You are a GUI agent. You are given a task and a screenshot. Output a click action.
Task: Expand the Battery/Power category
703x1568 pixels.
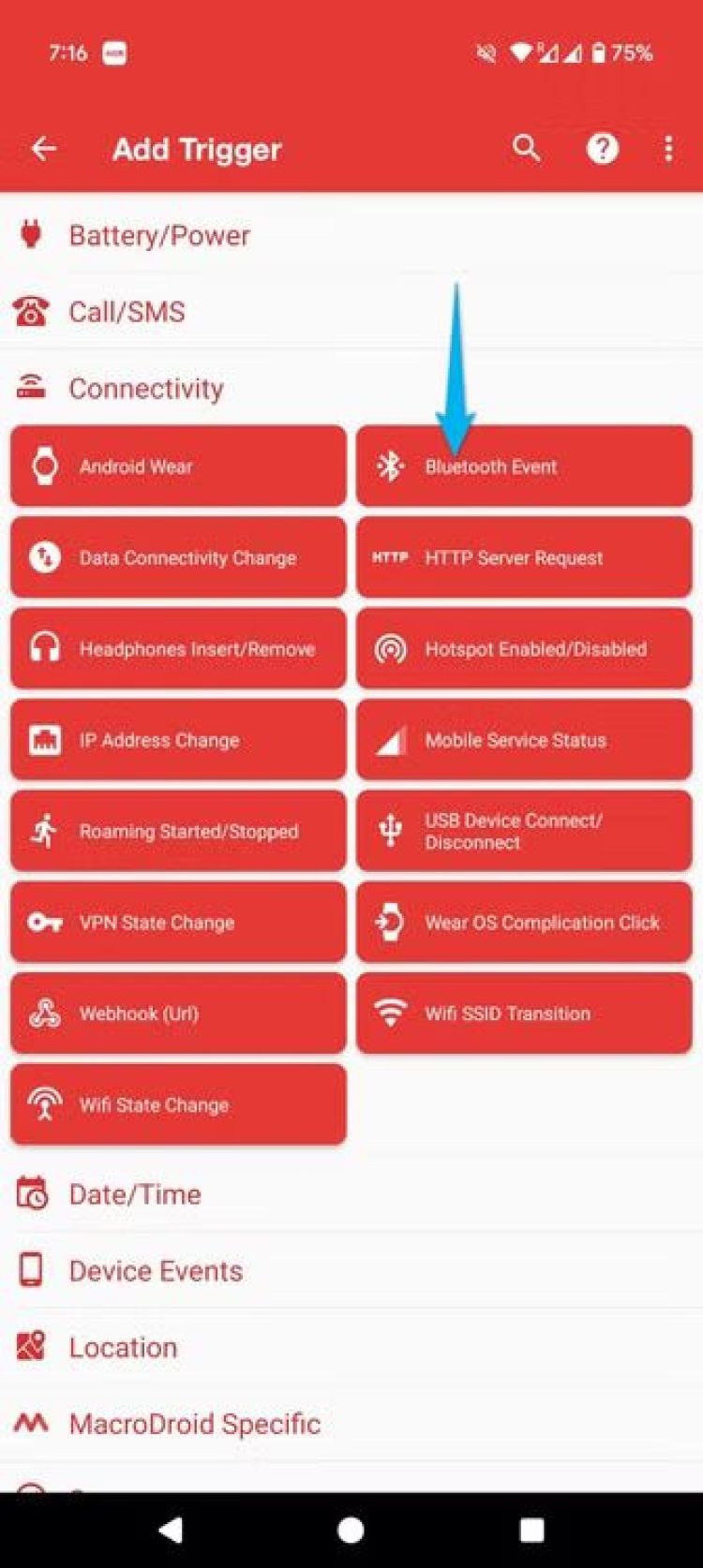click(159, 235)
